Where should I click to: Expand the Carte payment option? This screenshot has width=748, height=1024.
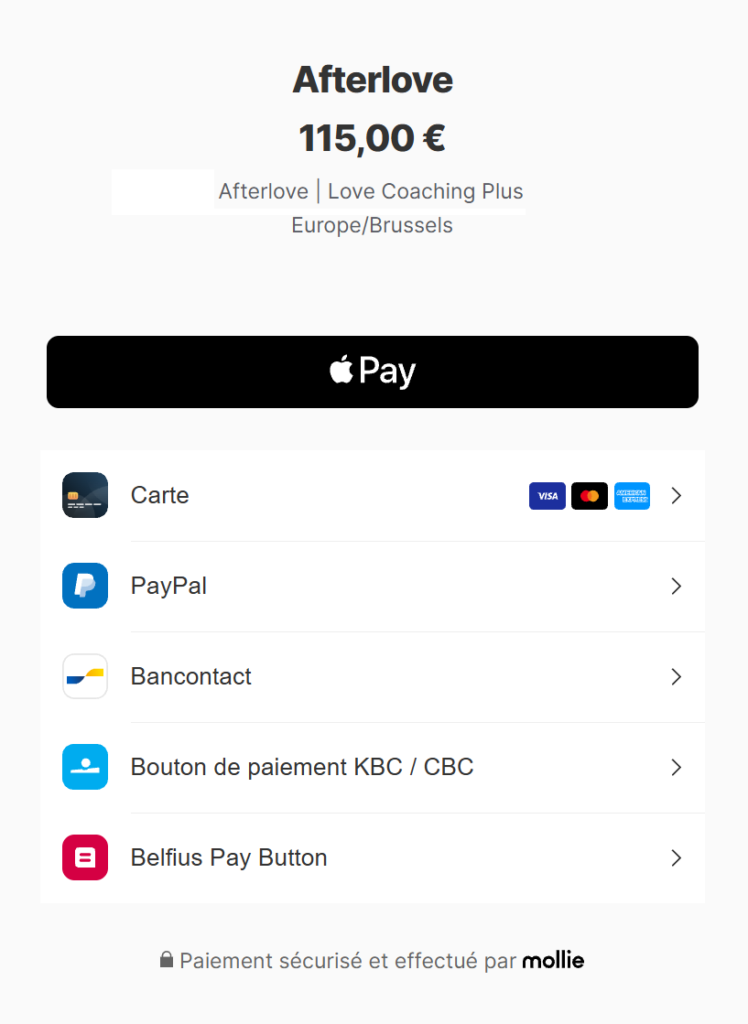click(x=676, y=495)
